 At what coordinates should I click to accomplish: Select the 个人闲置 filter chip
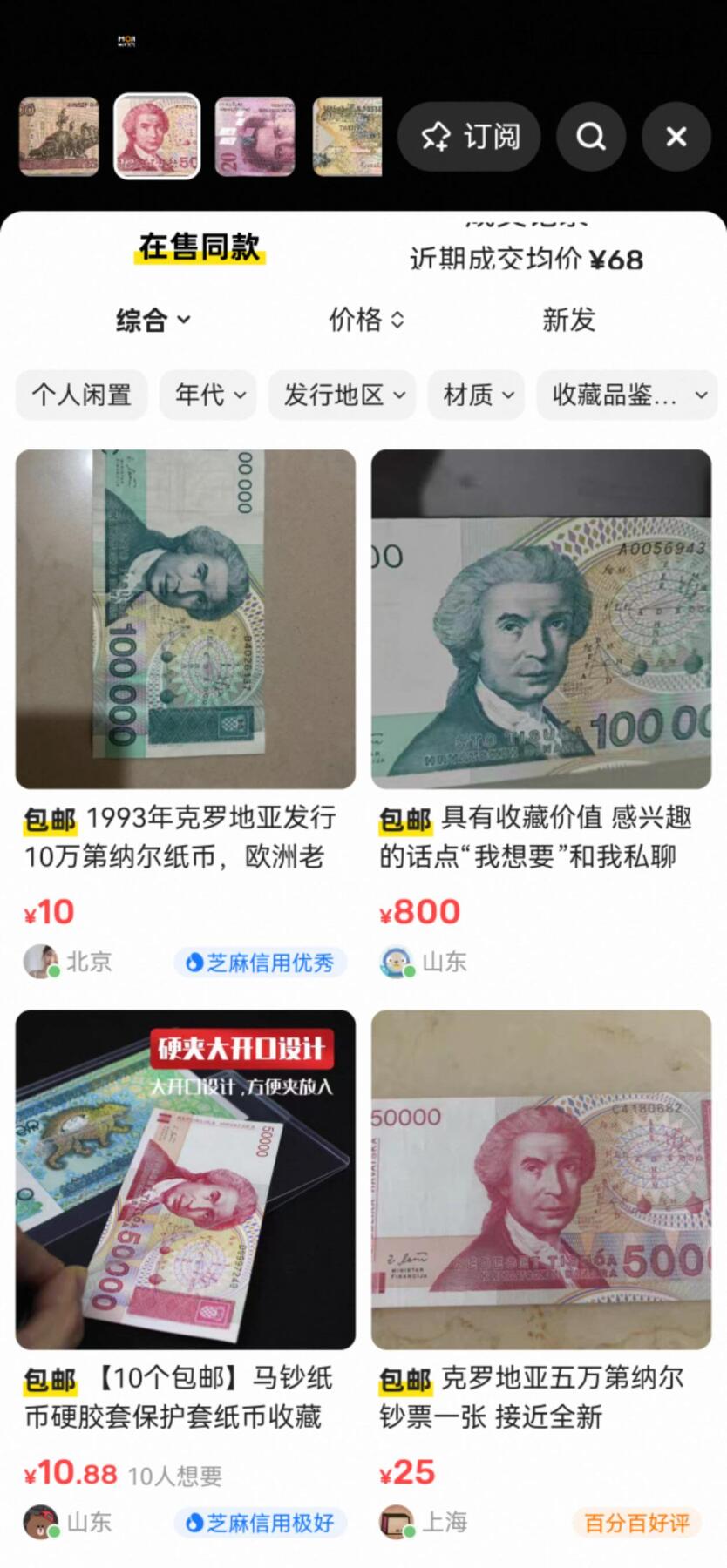coord(81,395)
